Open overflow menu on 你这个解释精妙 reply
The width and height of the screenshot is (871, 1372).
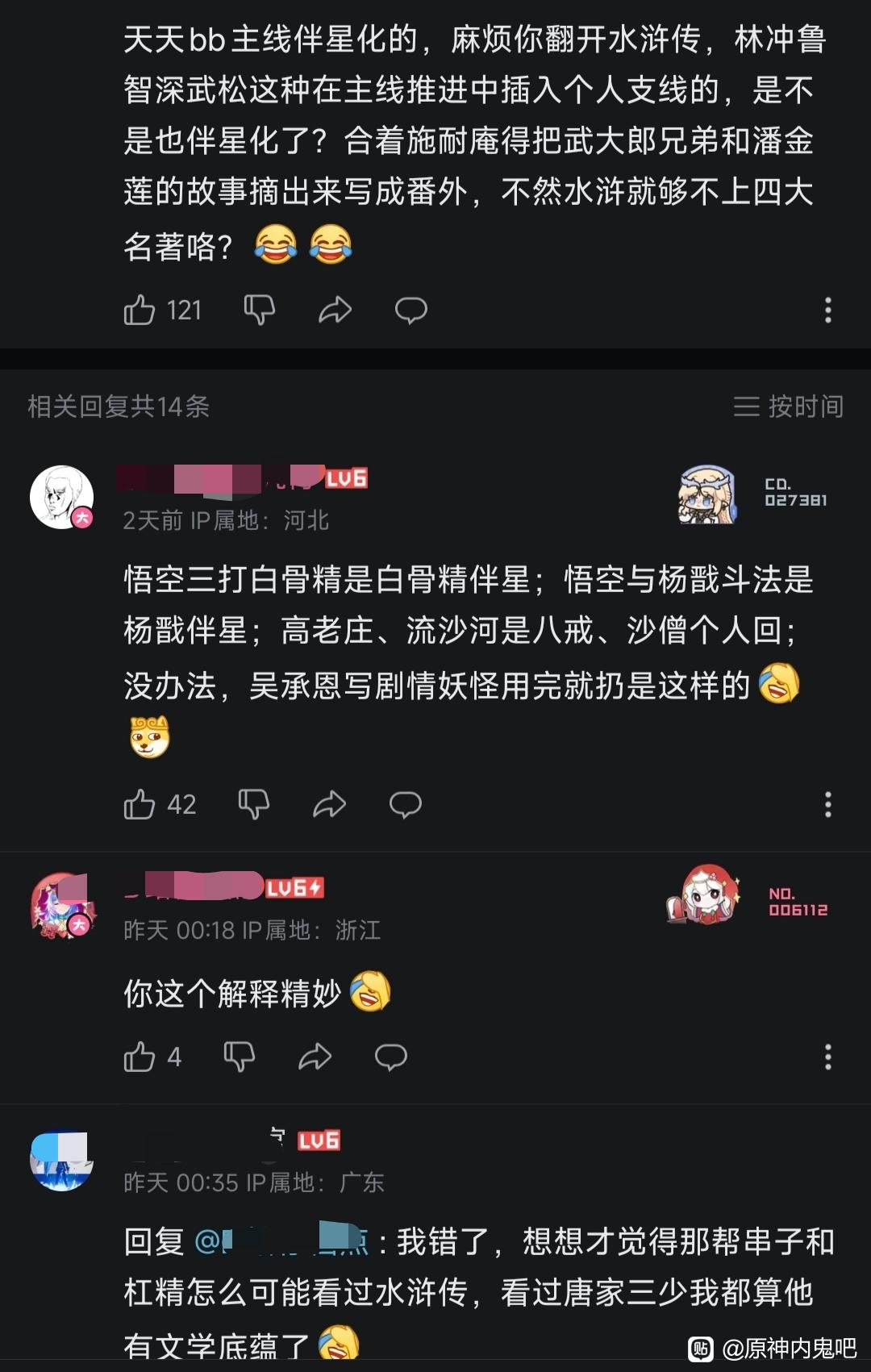[827, 1057]
